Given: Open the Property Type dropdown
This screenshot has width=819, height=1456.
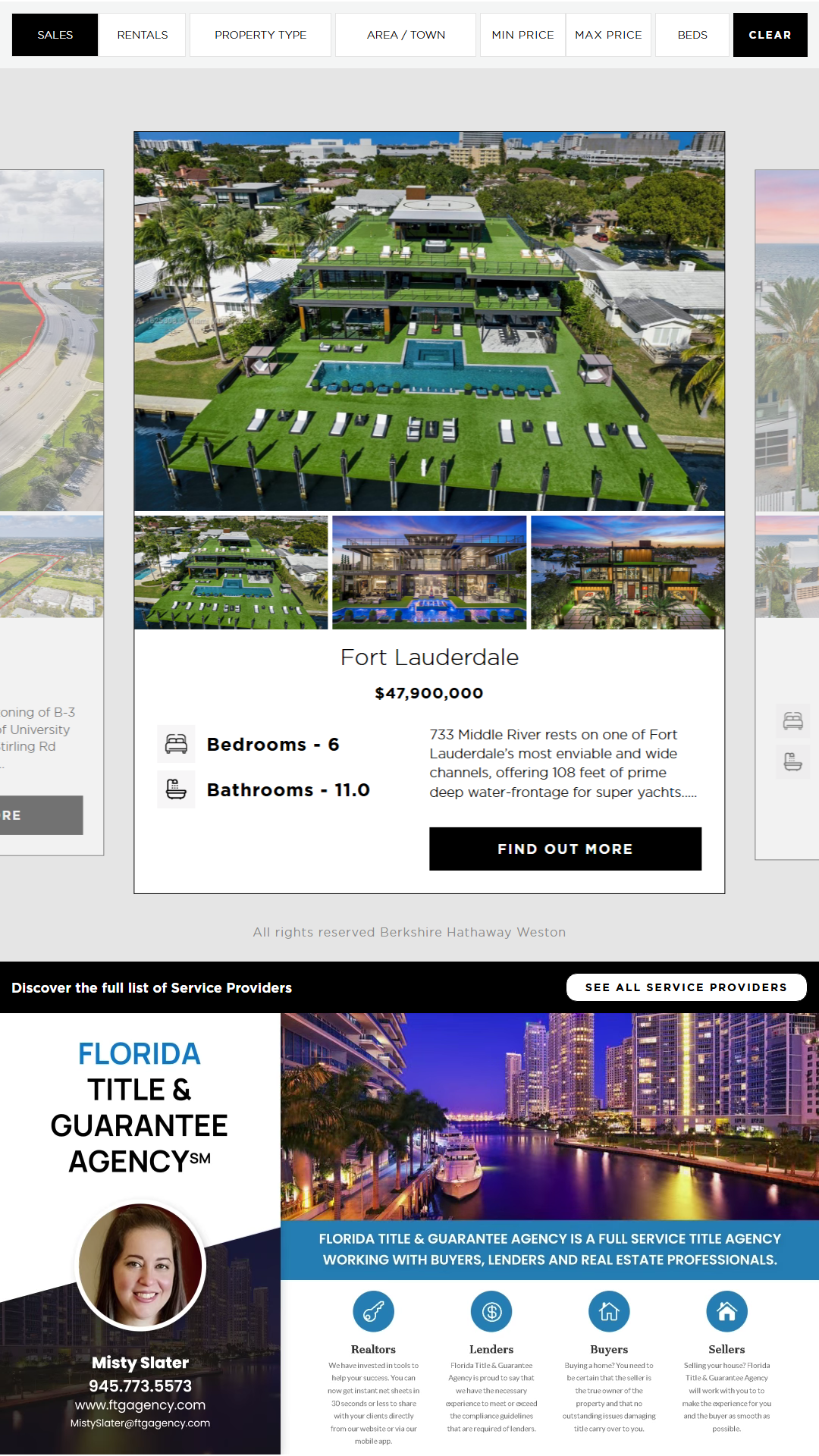Looking at the screenshot, I should 260,35.
